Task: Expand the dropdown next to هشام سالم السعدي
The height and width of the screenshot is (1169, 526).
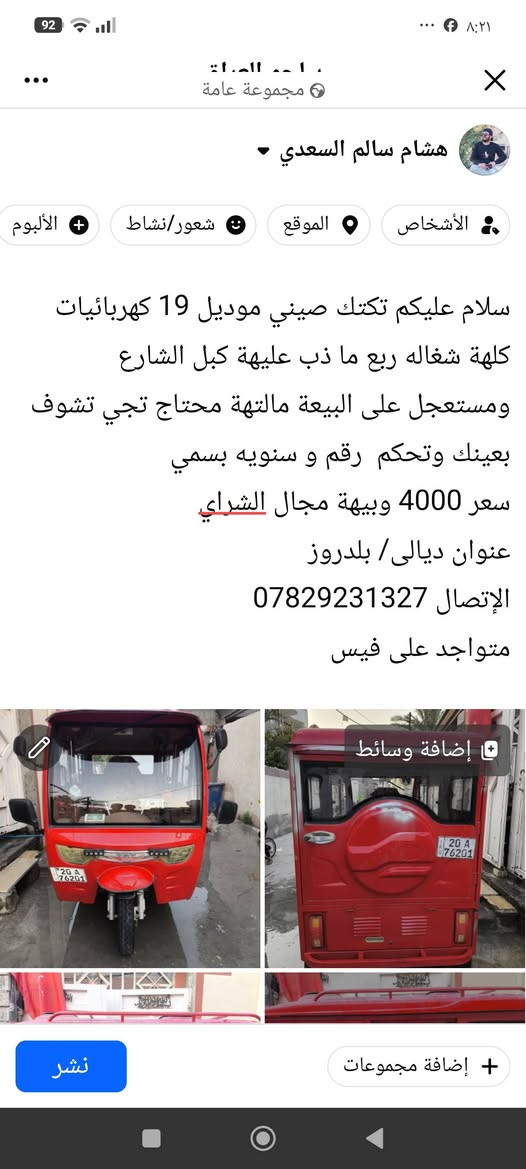Action: click(263, 151)
